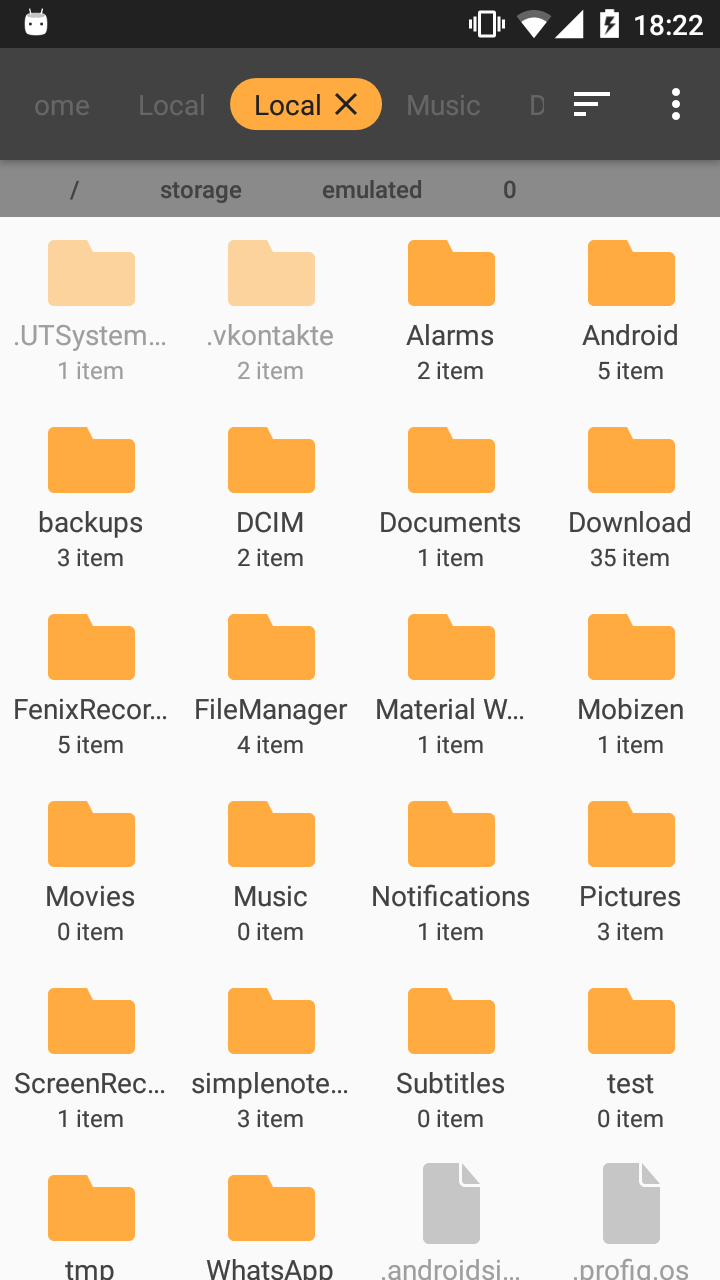Switch to the inactive Local tab
Screen dimensions: 720x1280
click(x=172, y=105)
